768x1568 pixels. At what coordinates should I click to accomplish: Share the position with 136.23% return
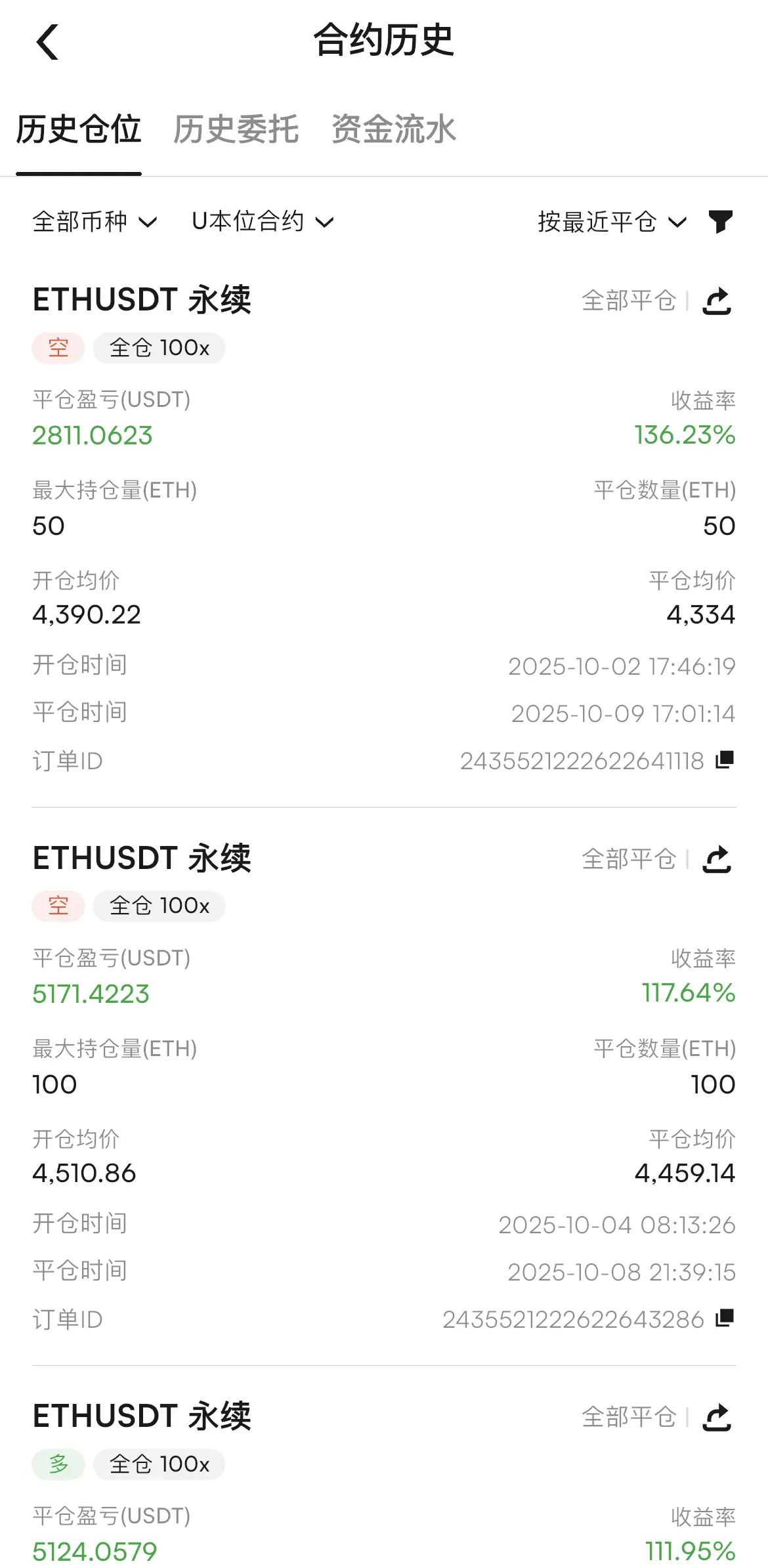(x=717, y=301)
